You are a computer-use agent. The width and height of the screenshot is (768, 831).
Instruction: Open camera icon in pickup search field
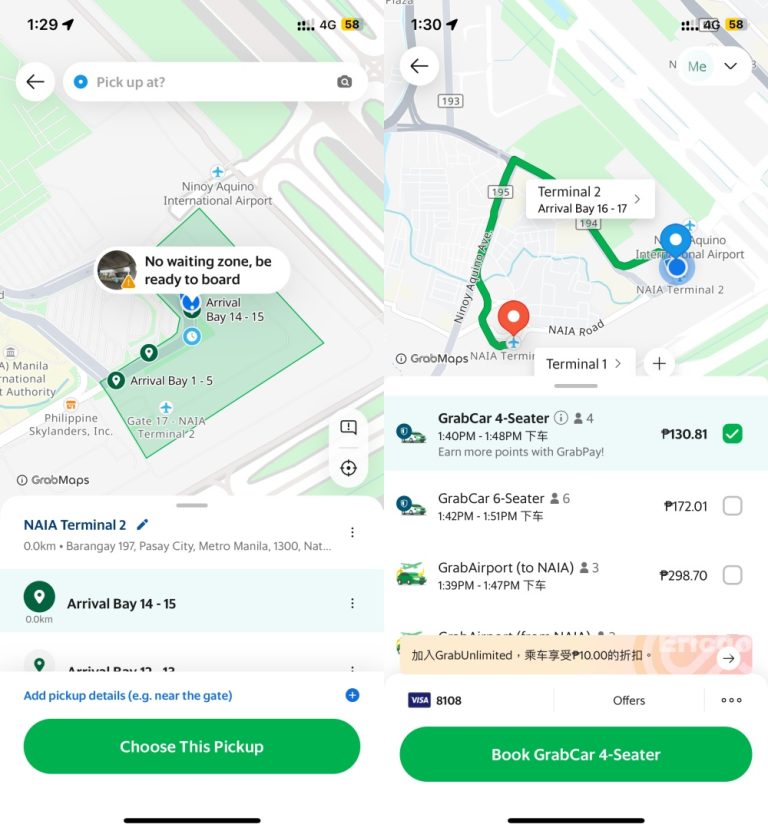(345, 82)
